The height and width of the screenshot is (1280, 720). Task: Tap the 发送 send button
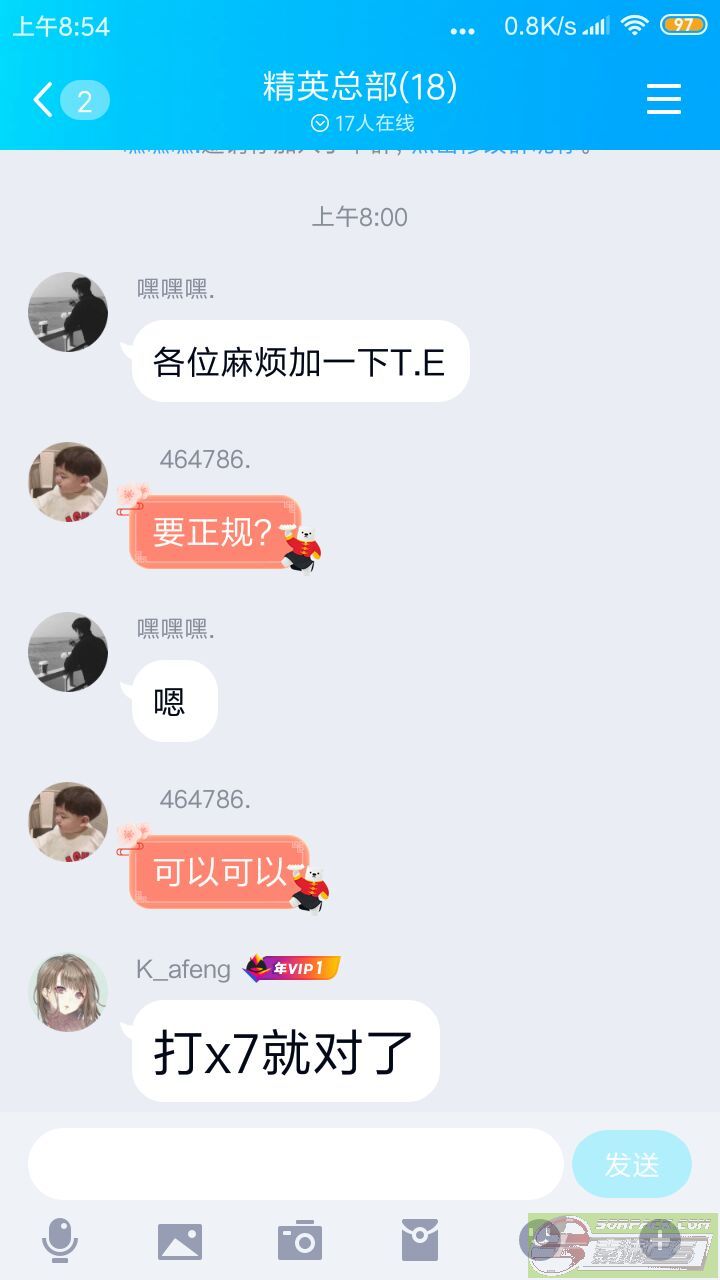point(632,1164)
